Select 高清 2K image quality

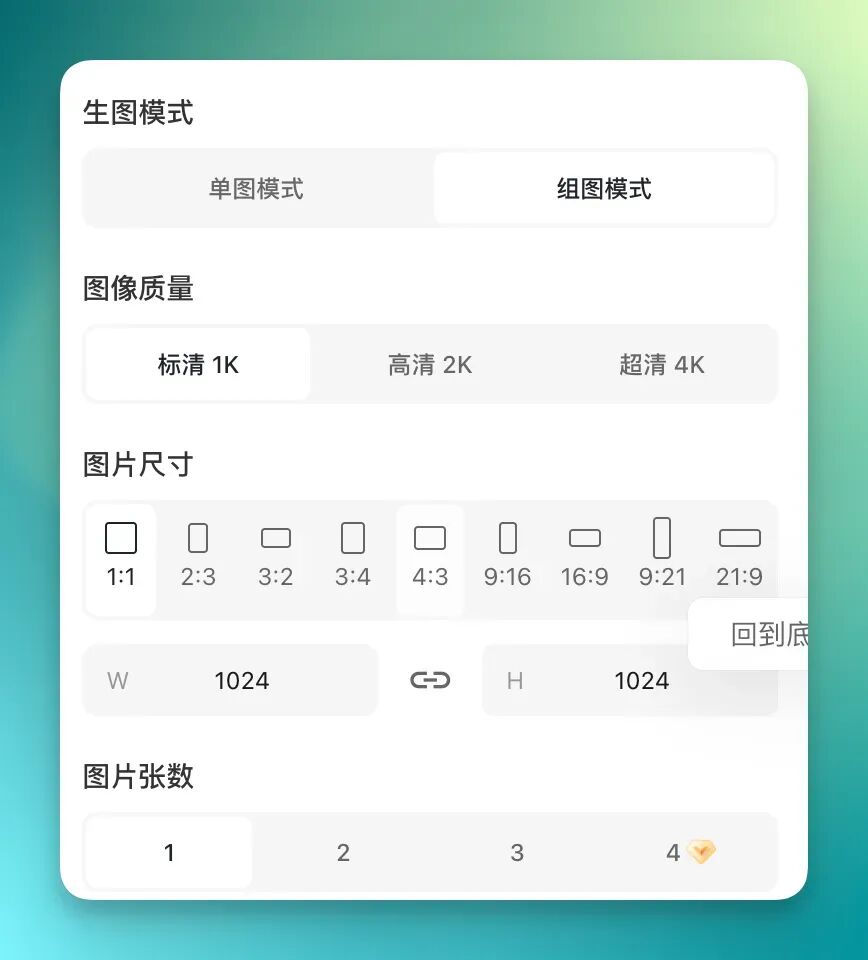click(430, 365)
